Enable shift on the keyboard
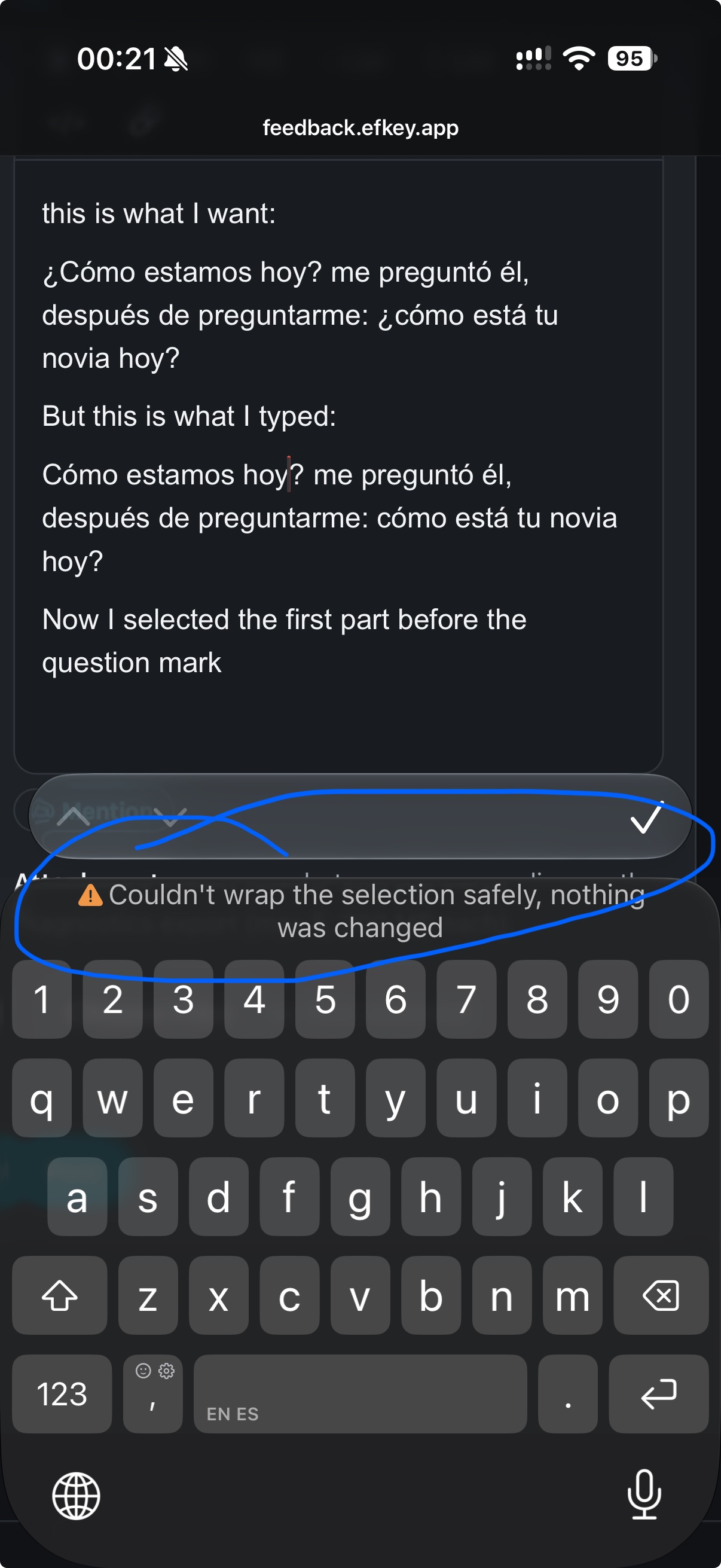This screenshot has width=721, height=1568. (x=60, y=1295)
